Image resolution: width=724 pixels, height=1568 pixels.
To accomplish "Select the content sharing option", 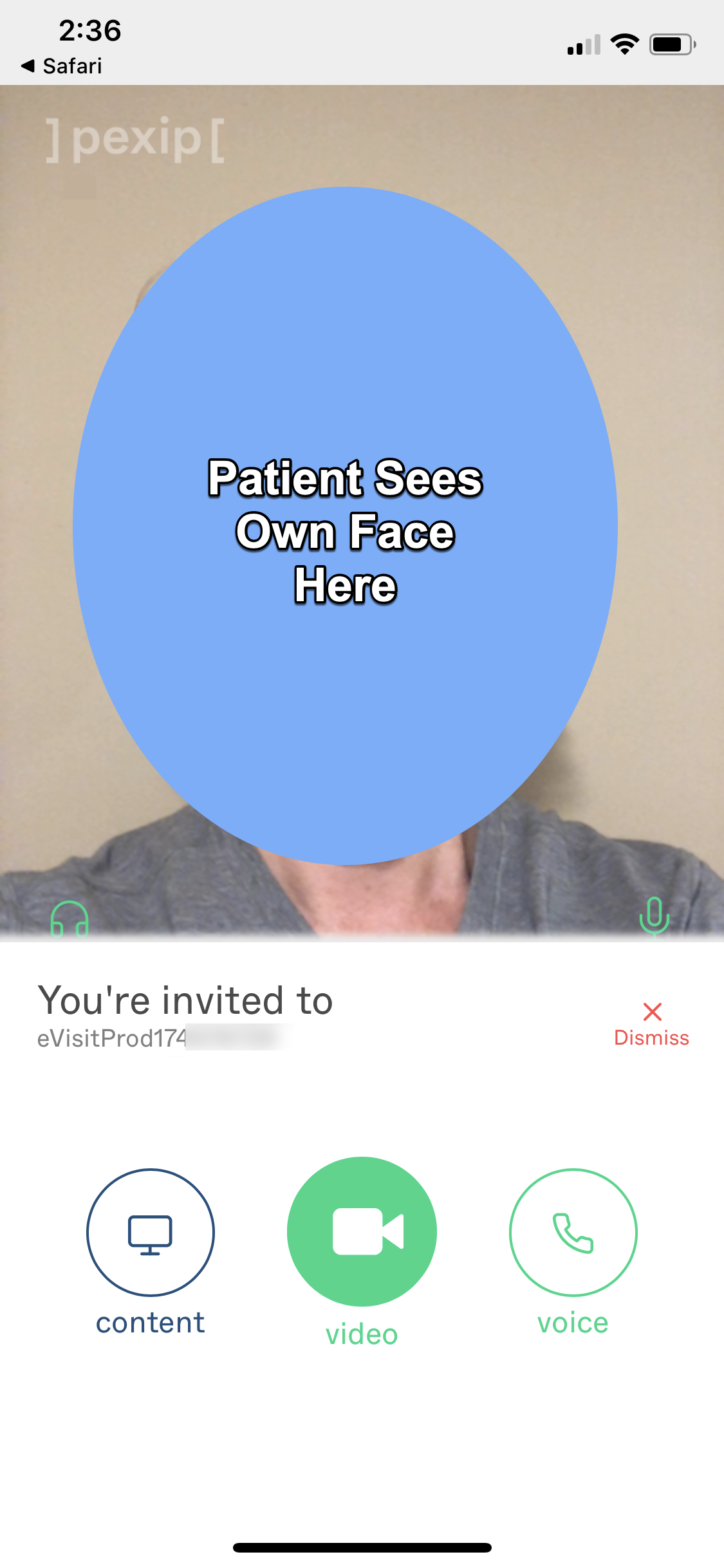I will 151,1232.
